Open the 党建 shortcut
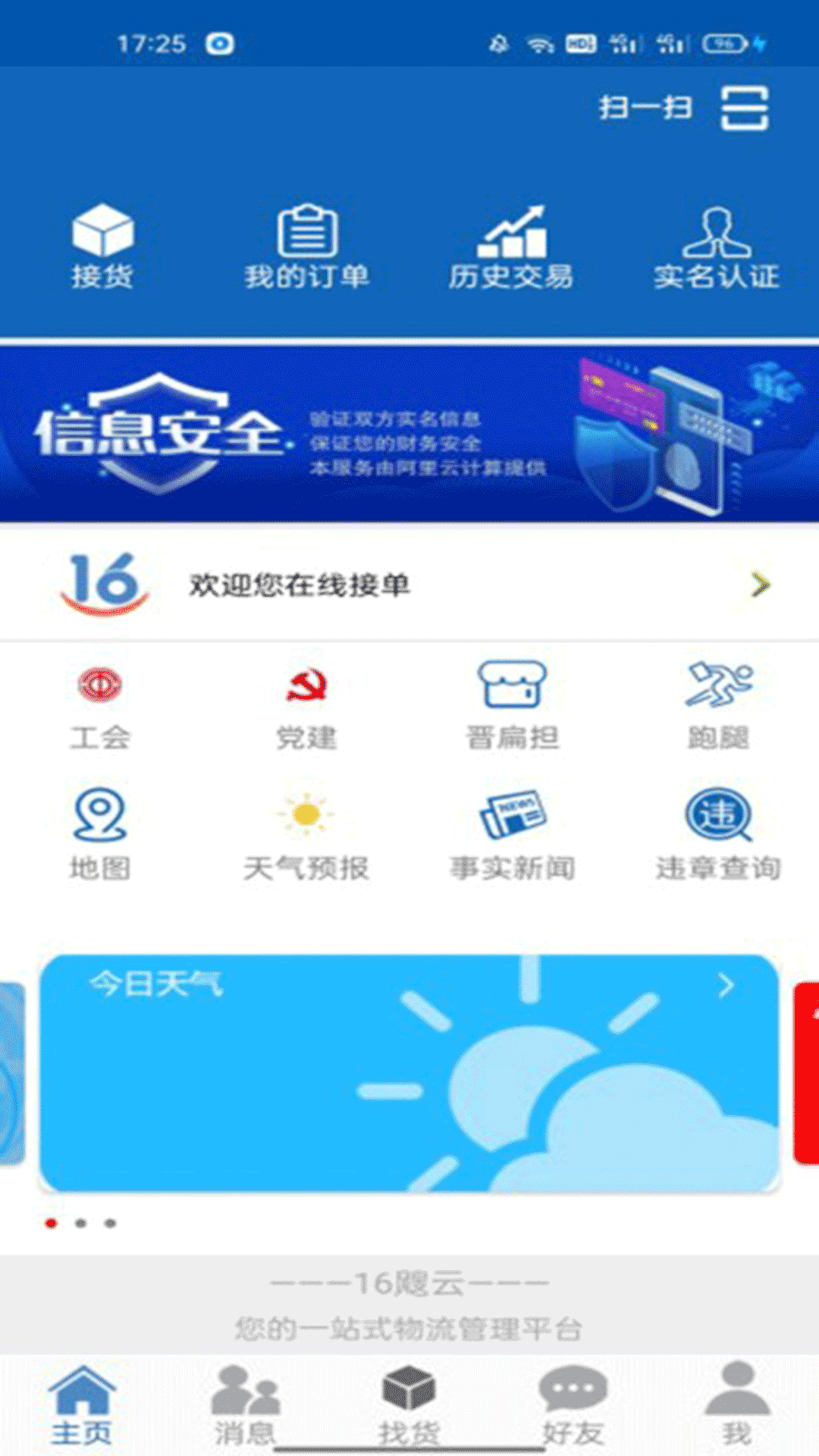819x1456 pixels. [306, 705]
